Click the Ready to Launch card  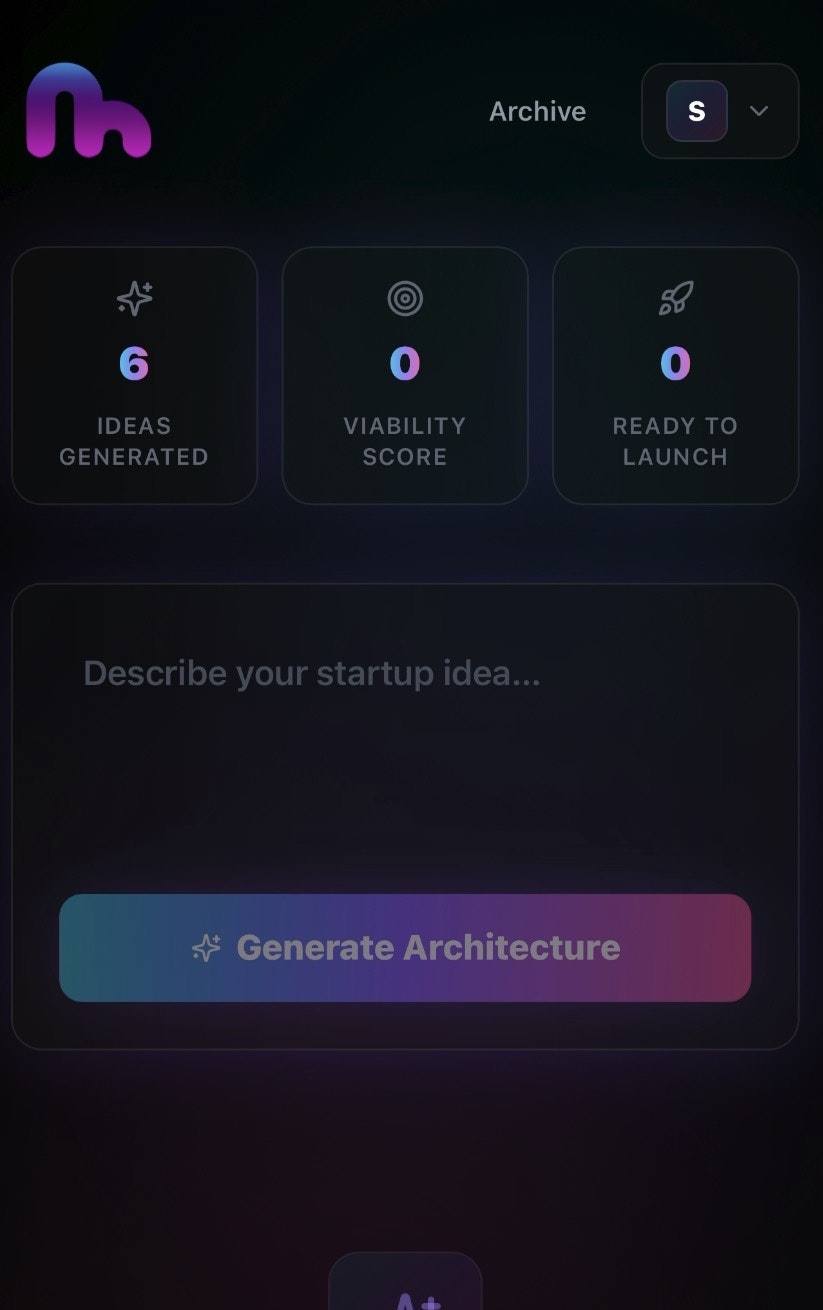675,374
